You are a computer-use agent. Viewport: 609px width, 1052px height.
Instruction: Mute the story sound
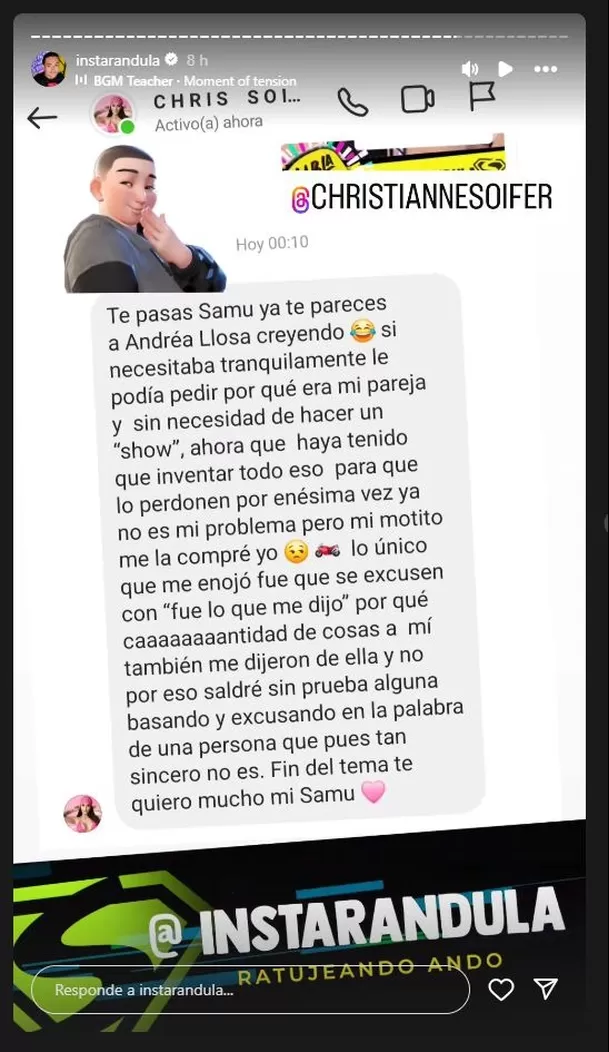click(x=469, y=69)
